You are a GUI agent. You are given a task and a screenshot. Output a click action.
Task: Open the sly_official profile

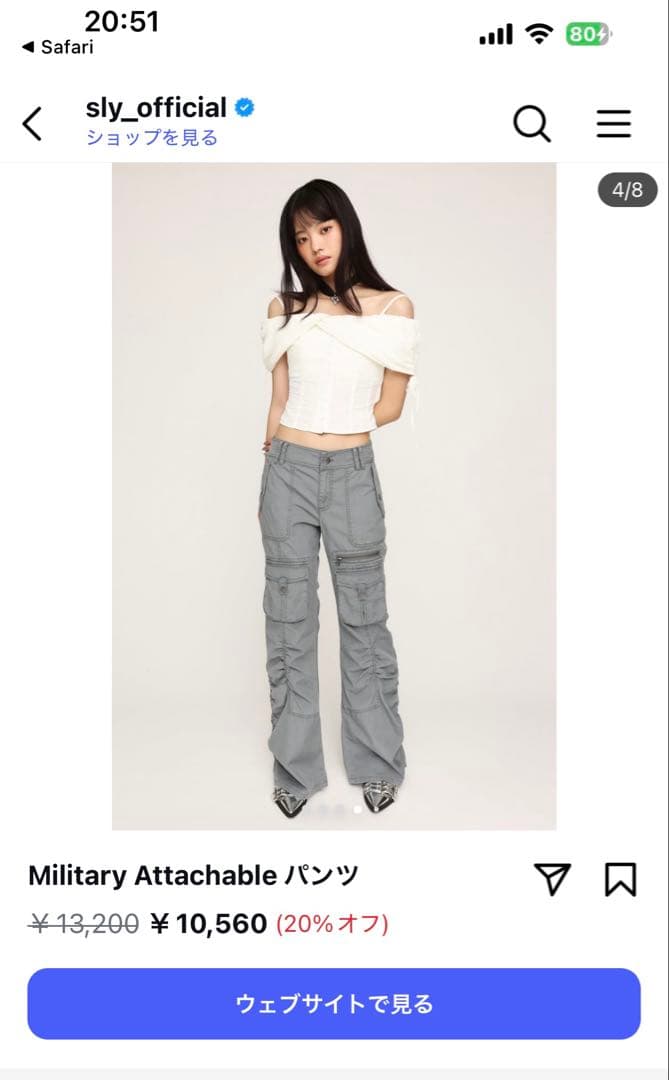156,108
